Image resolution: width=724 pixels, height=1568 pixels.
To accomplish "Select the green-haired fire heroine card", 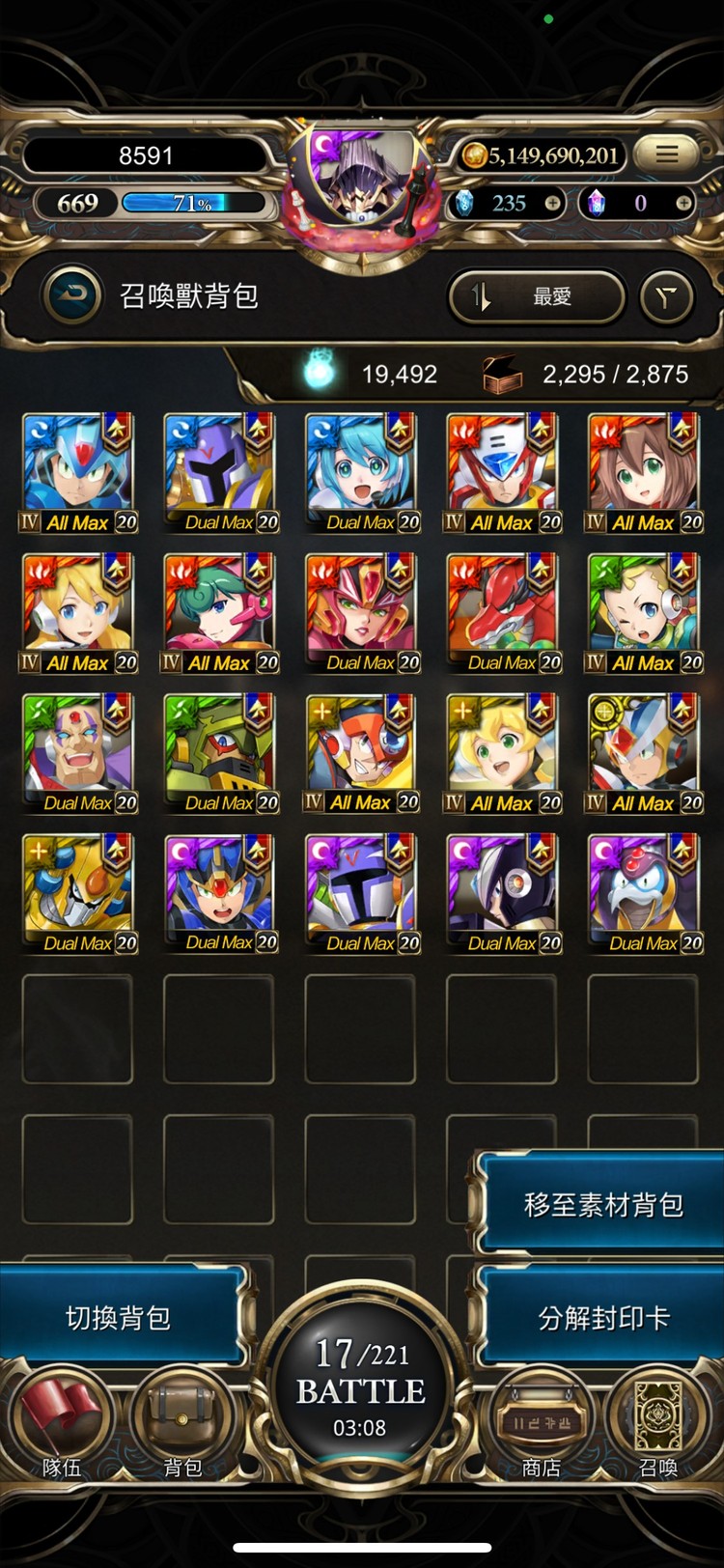I will pyautogui.click(x=219, y=610).
